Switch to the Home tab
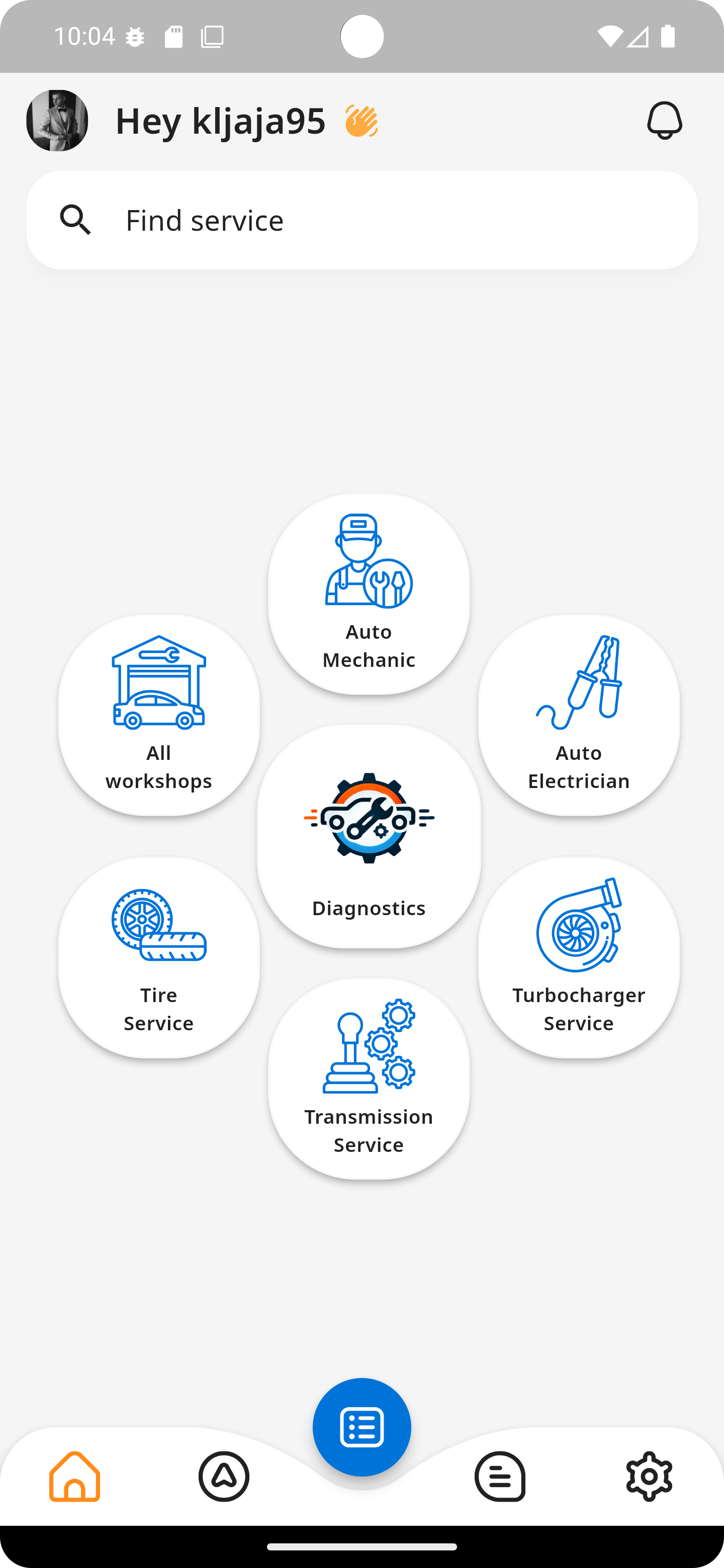 75,1477
